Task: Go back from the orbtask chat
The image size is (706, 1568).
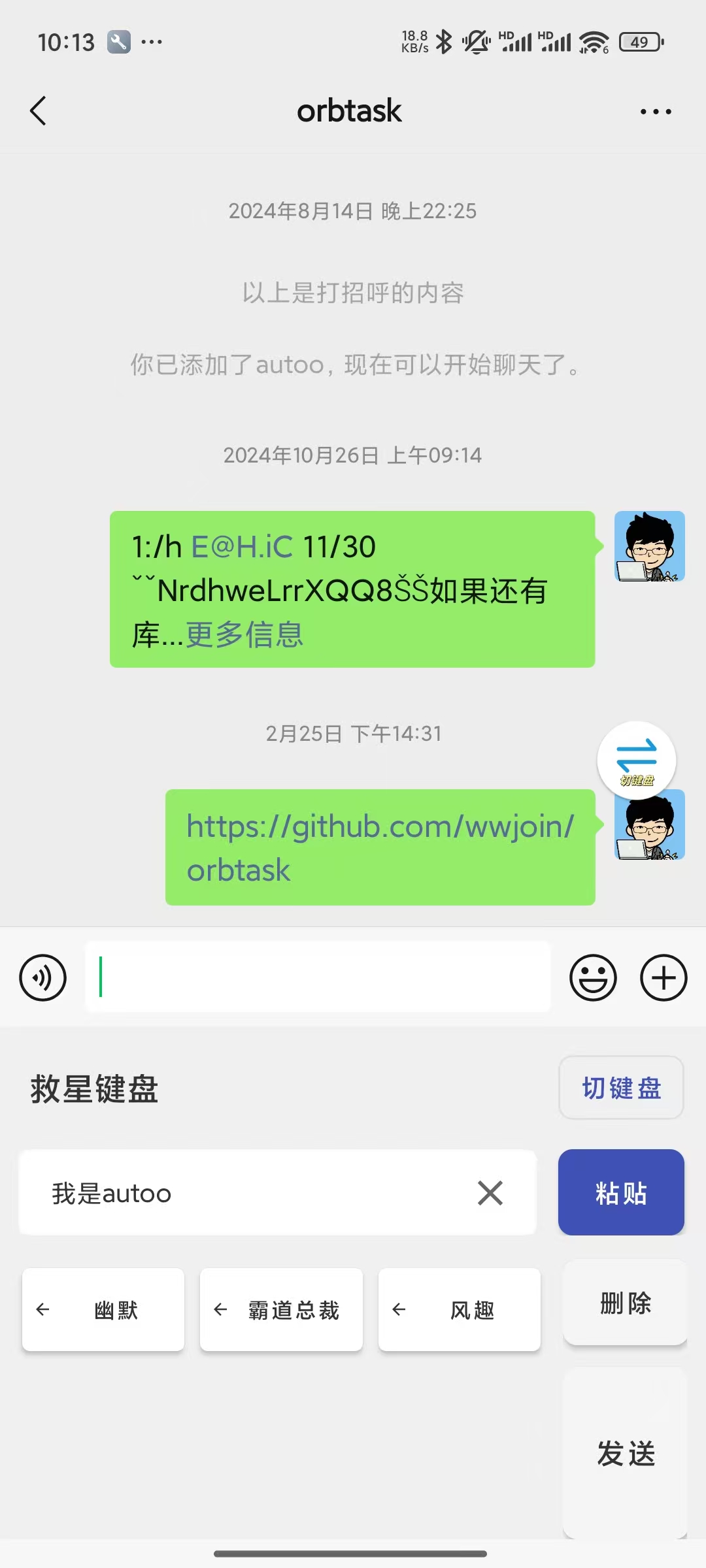Action: (38, 111)
